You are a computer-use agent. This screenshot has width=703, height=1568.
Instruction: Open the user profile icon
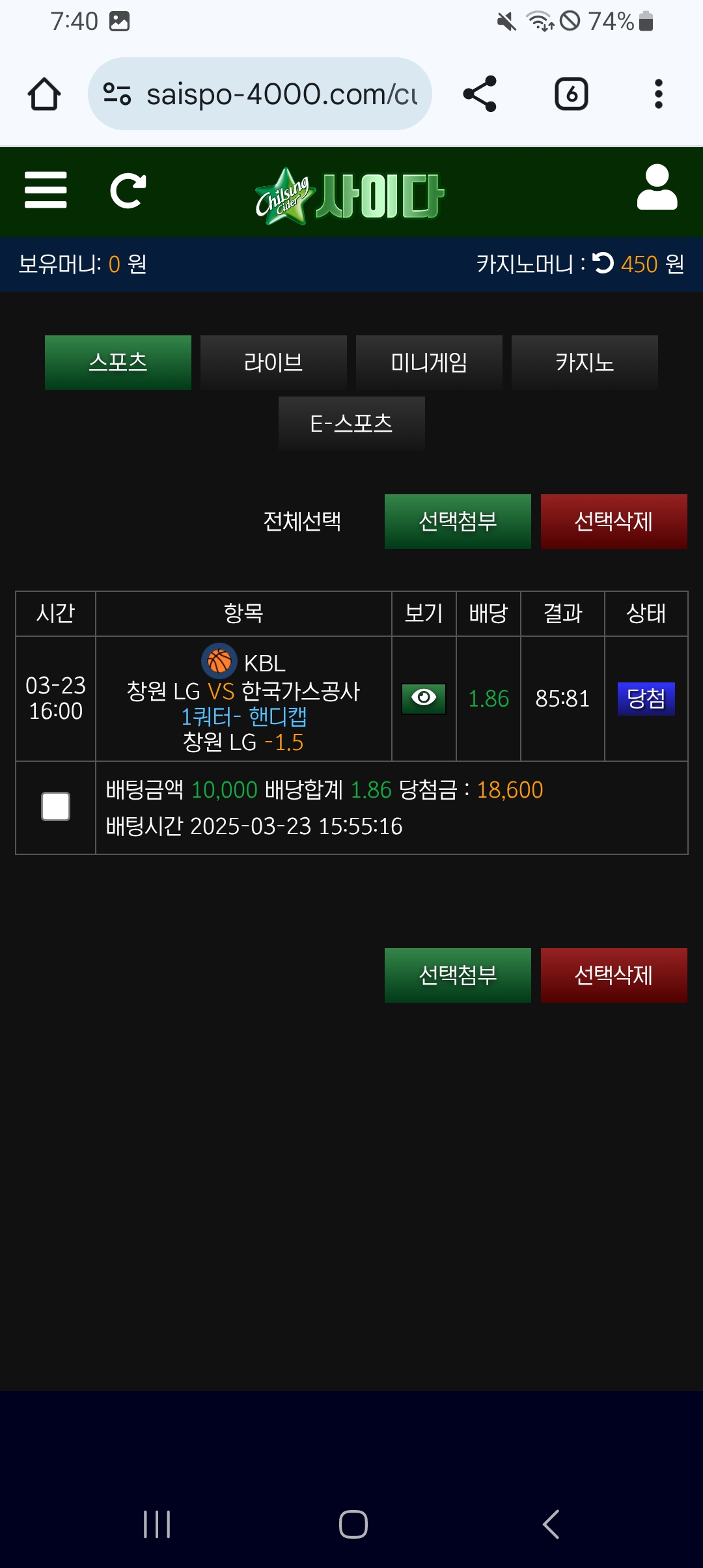(x=657, y=188)
